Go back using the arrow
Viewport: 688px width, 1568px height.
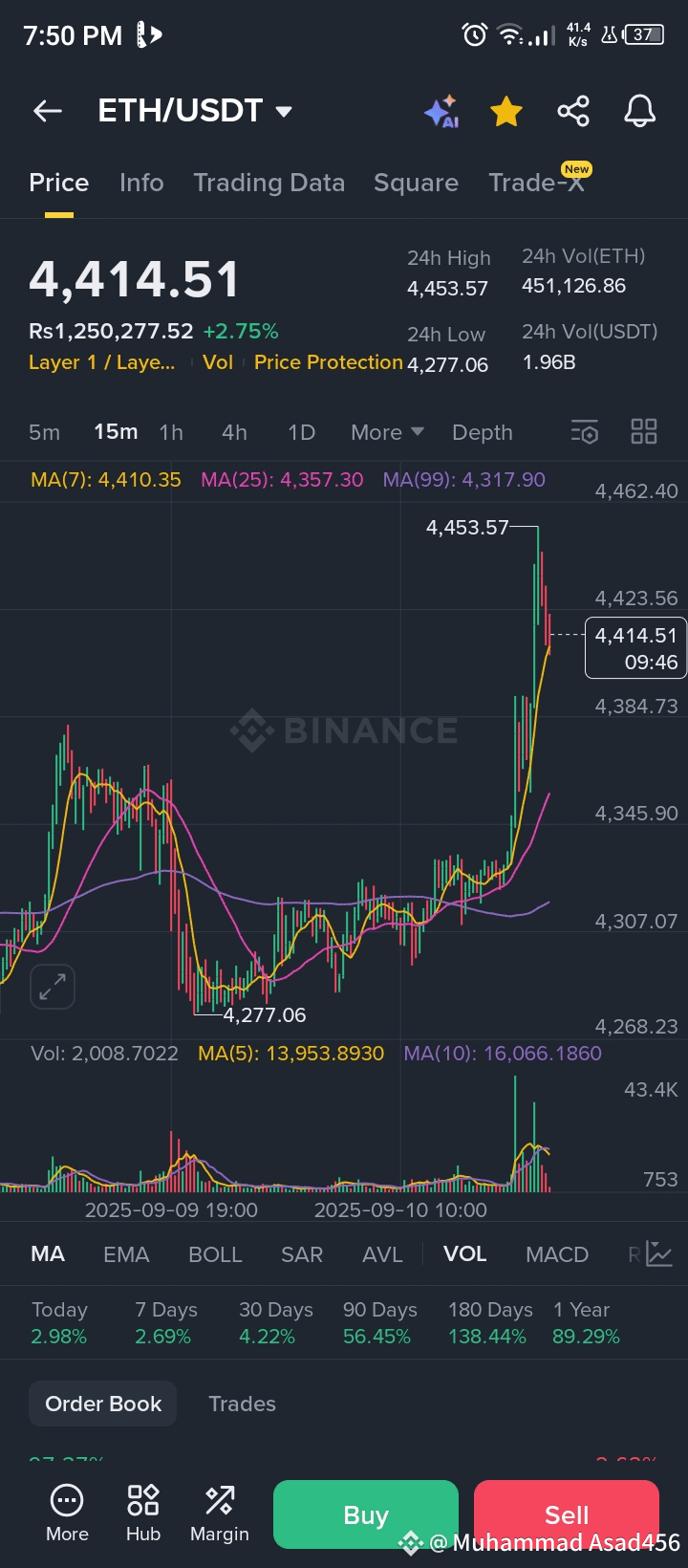(48, 112)
